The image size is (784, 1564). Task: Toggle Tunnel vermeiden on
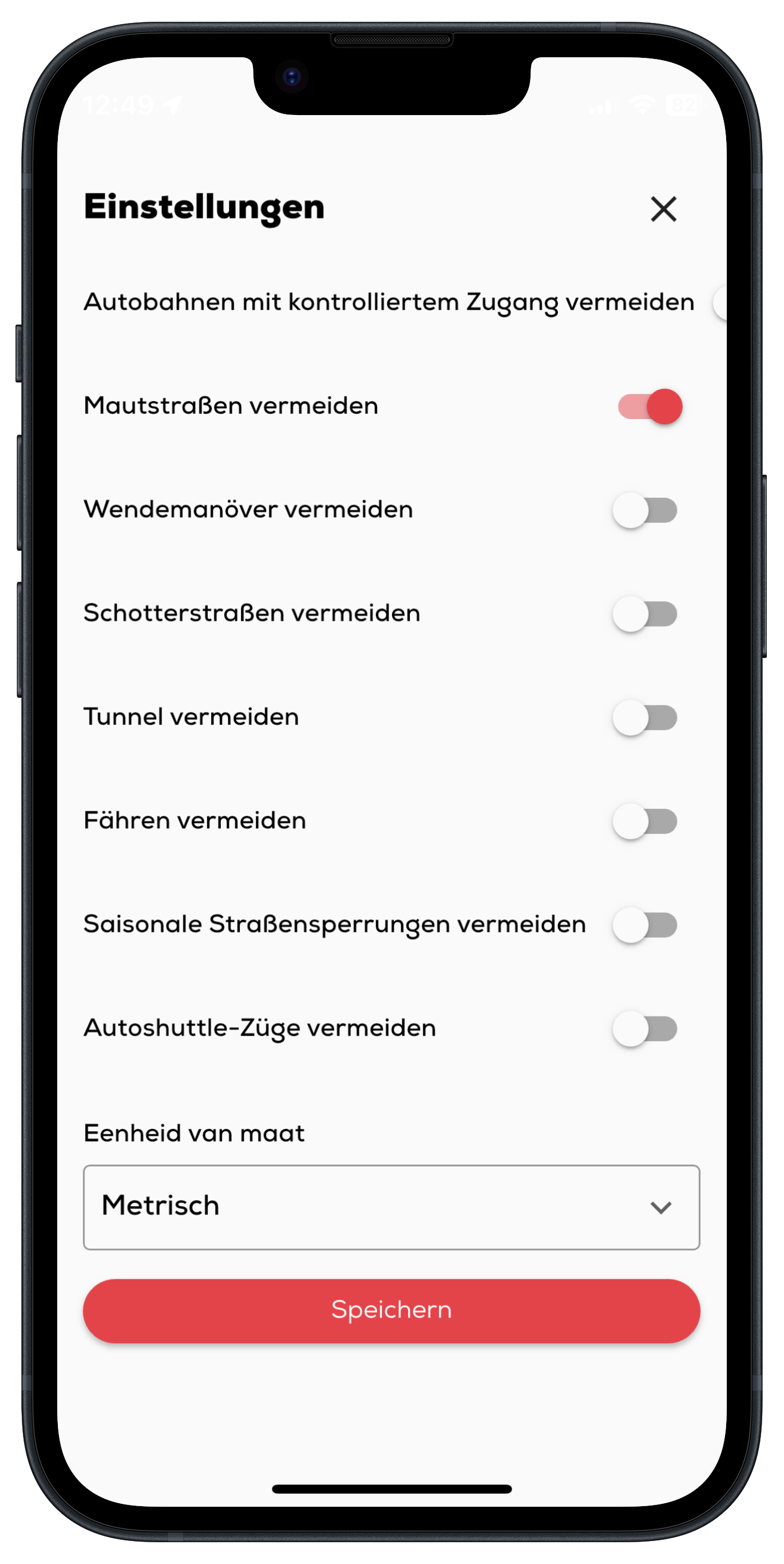(645, 718)
